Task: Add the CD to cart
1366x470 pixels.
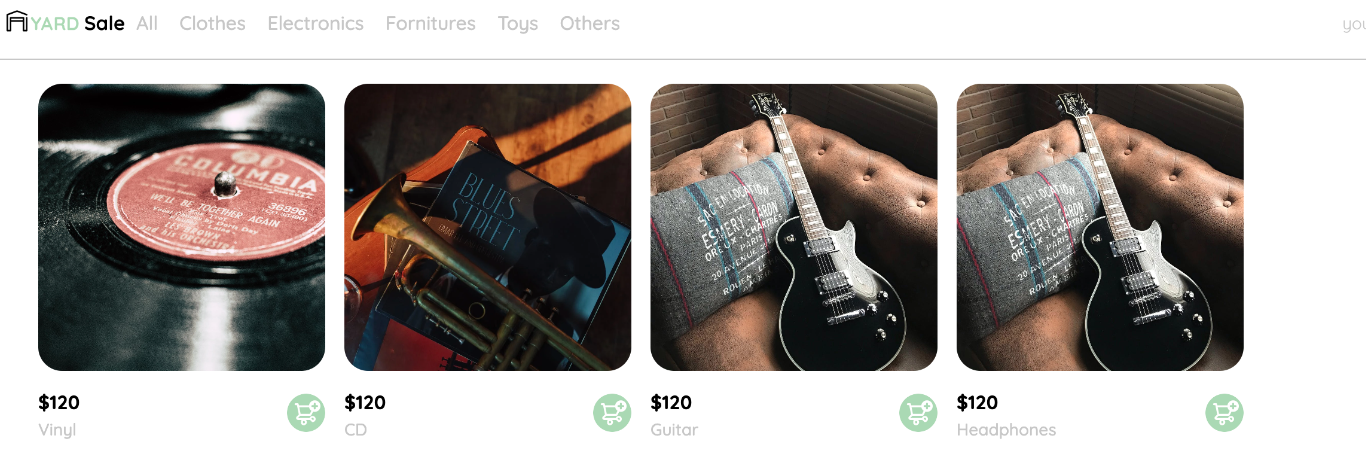Action: [612, 413]
